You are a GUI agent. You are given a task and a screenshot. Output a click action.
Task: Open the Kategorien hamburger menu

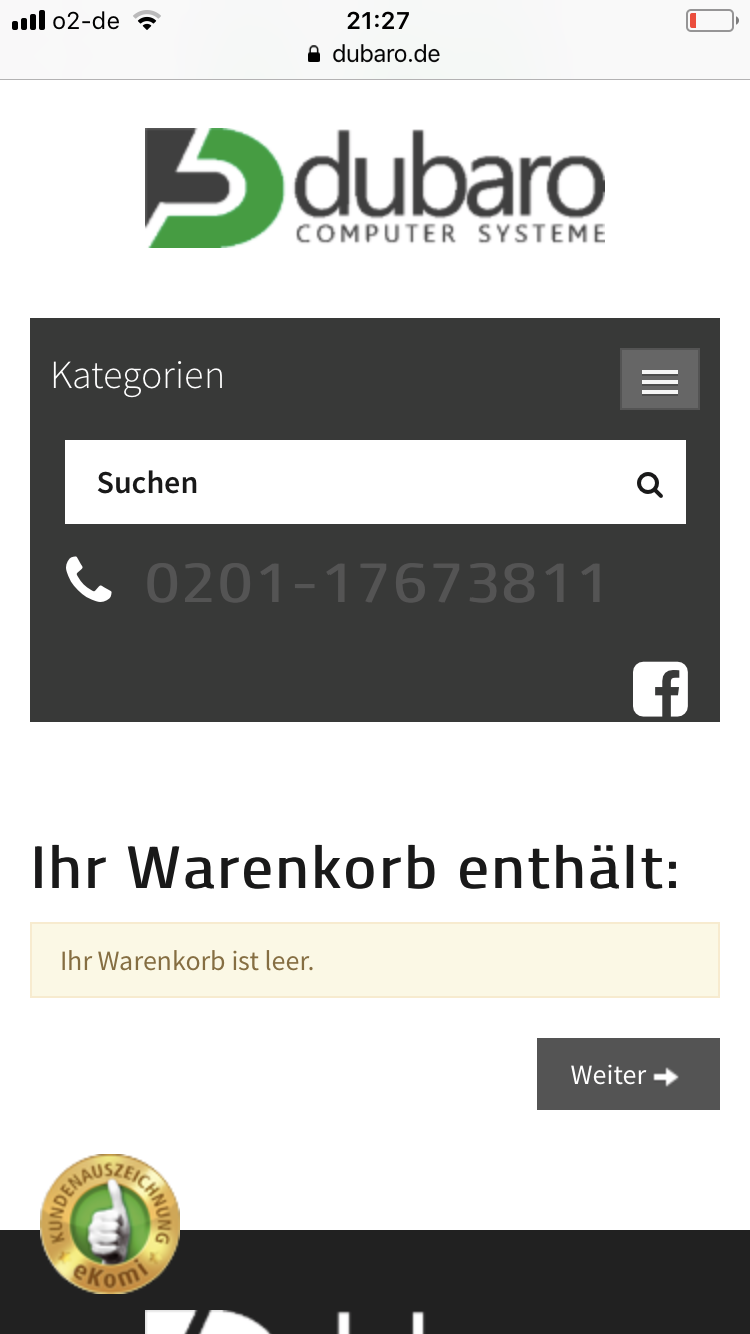[659, 379]
